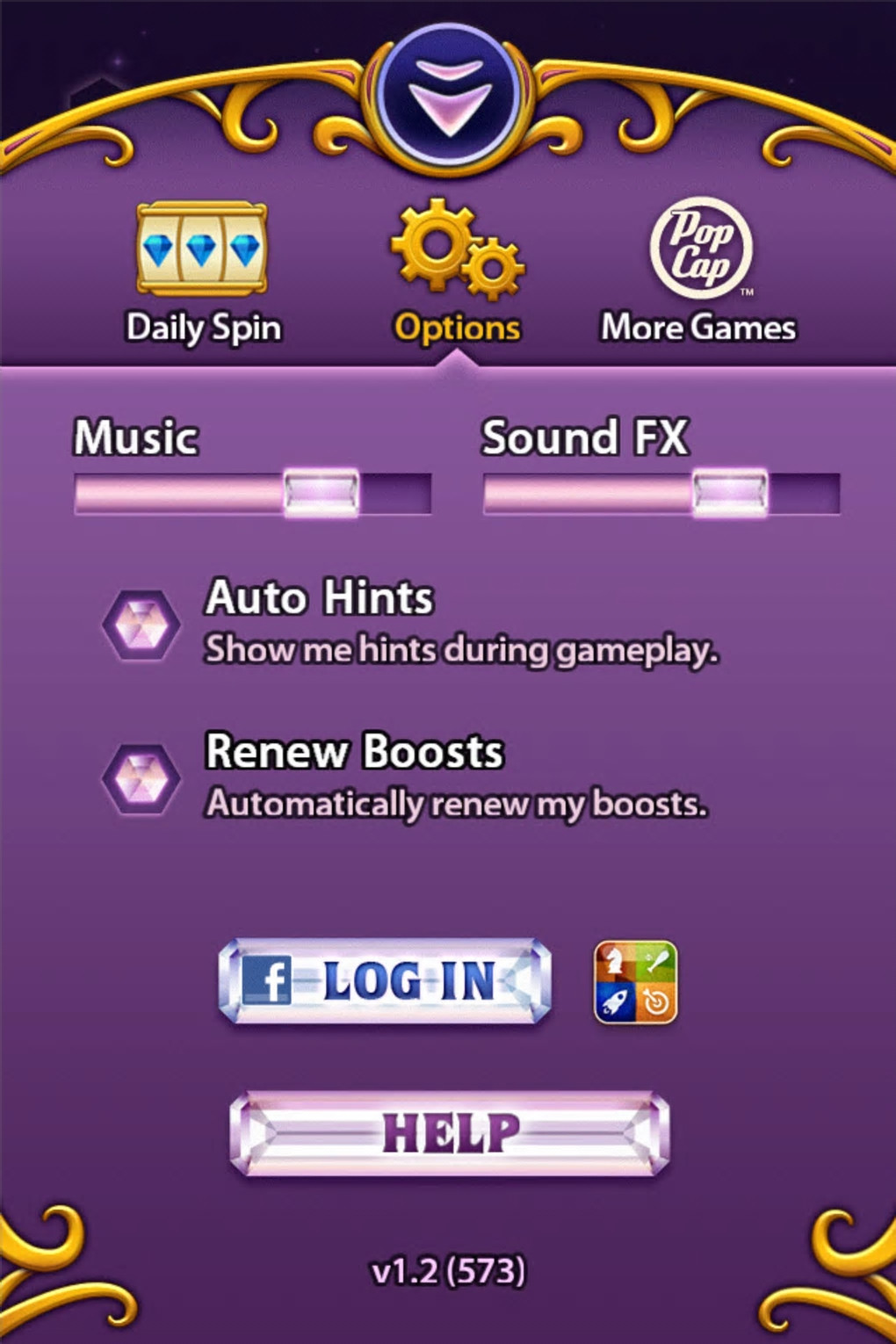
Task: Switch to the Options tab
Action: pos(456,272)
